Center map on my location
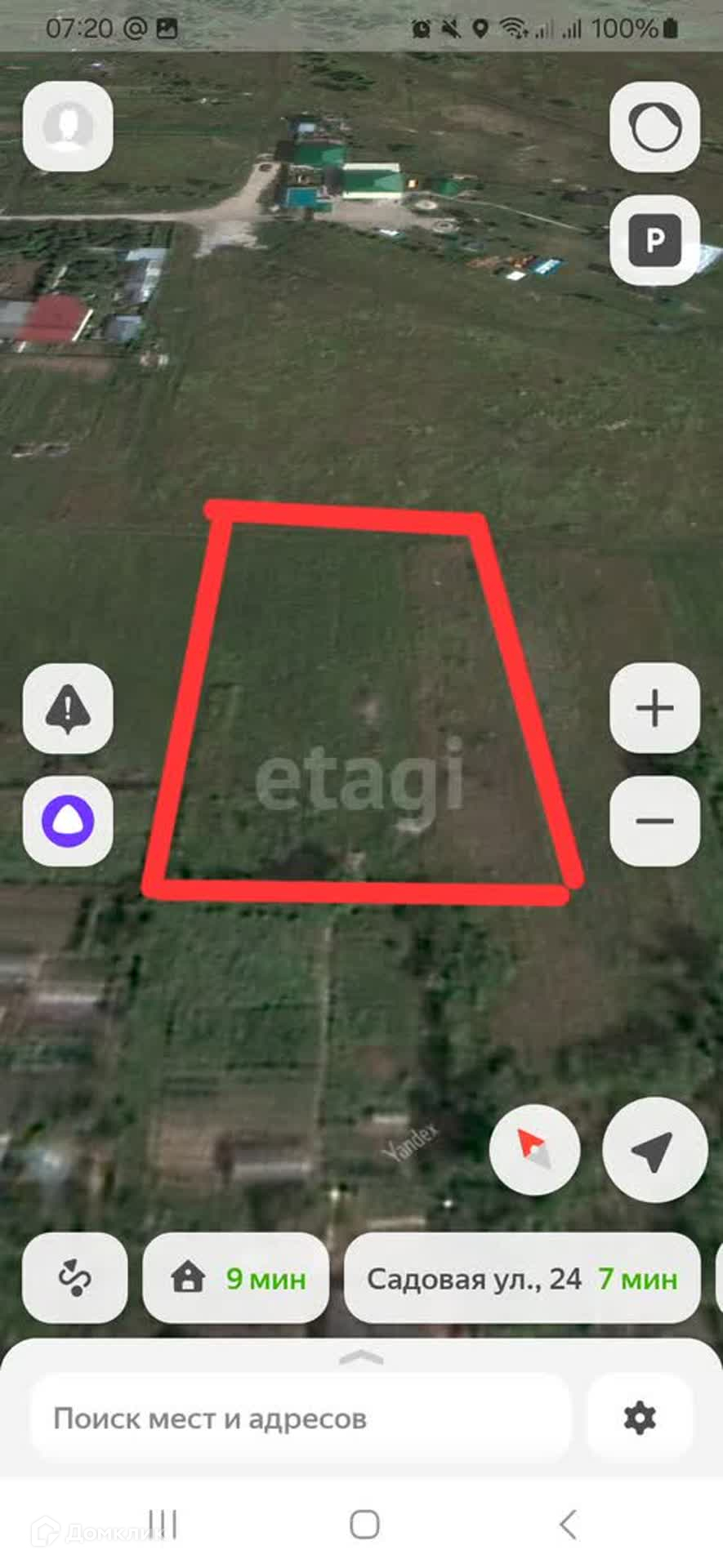This screenshot has width=723, height=1568. click(654, 1149)
